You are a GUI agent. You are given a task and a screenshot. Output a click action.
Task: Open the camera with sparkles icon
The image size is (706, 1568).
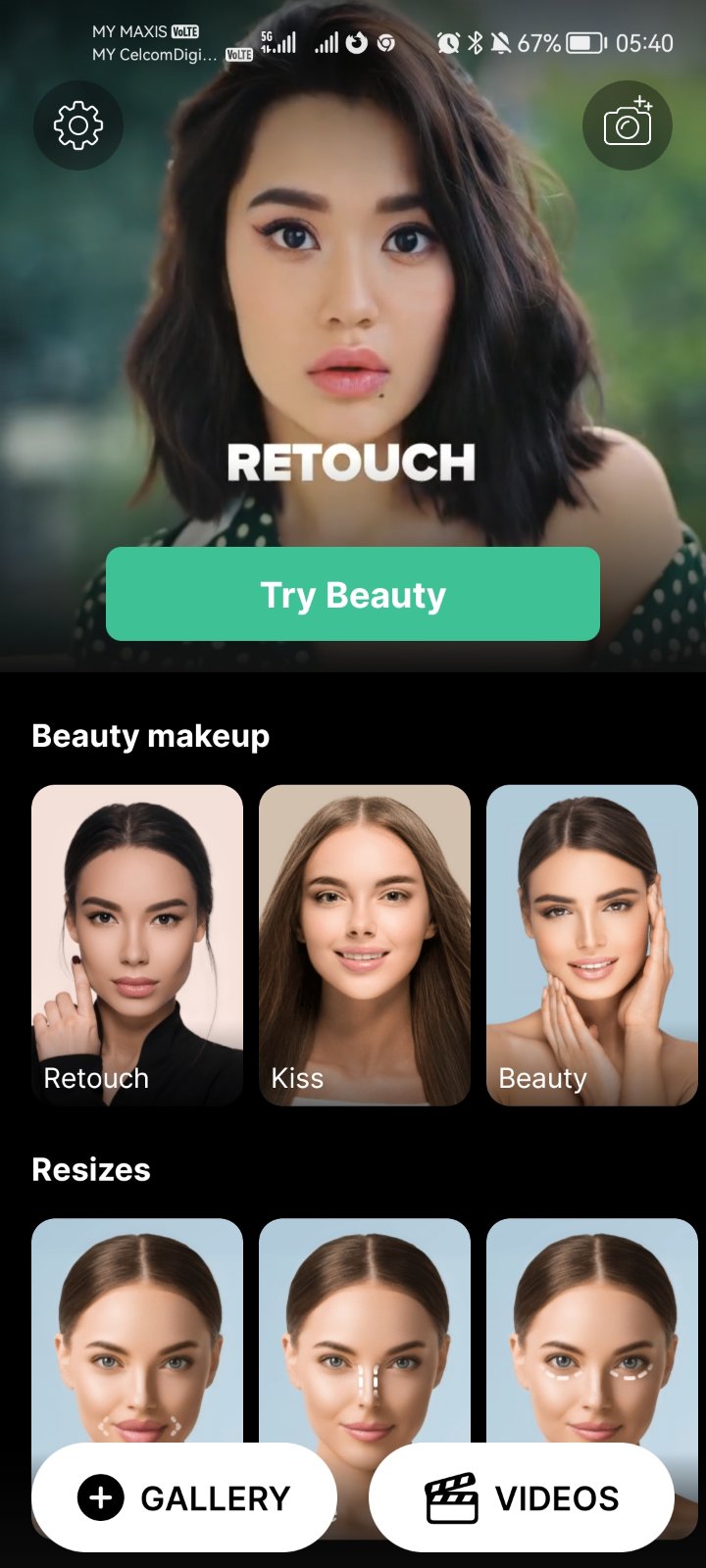(x=628, y=125)
